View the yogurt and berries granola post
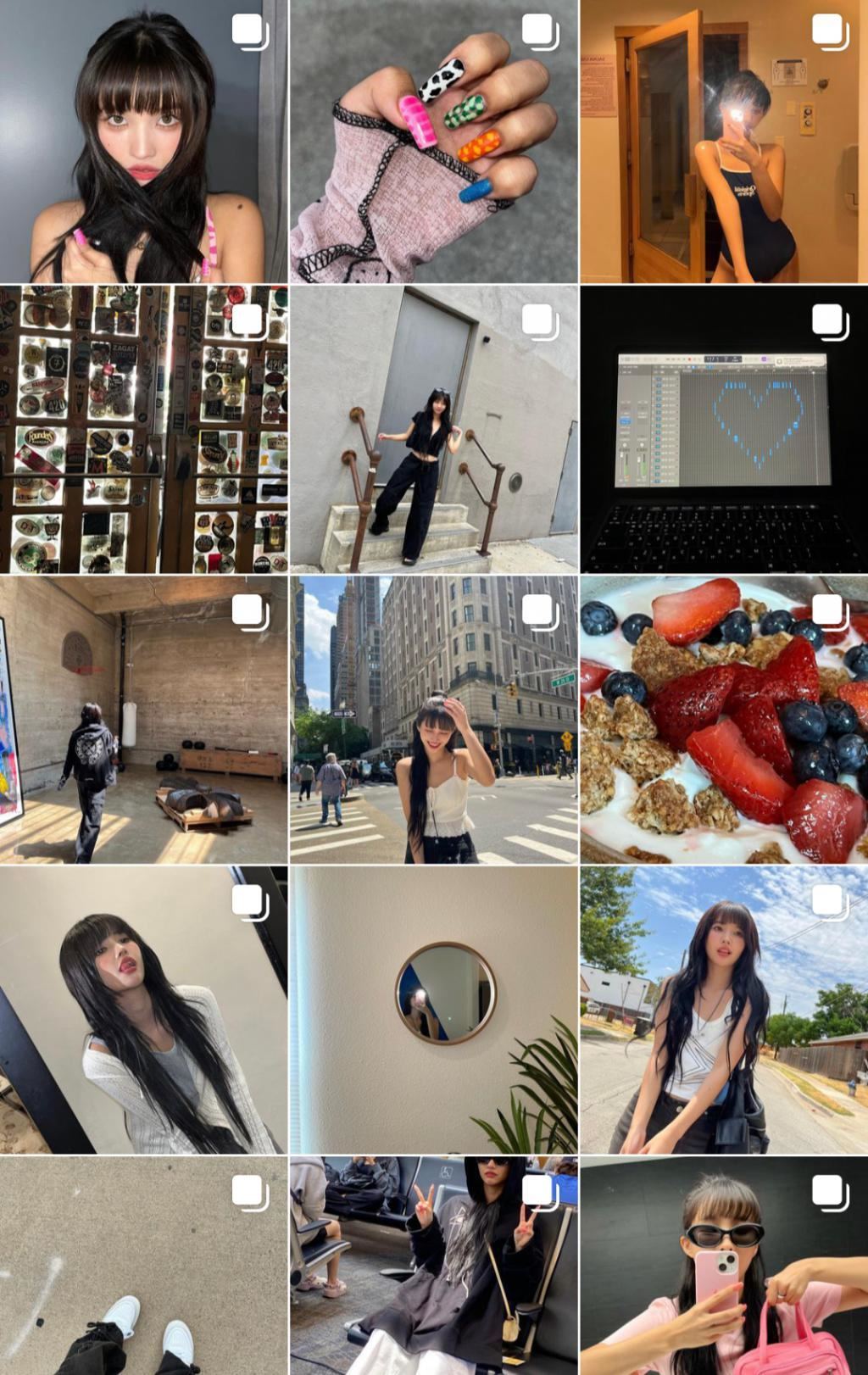Screen dimensions: 868x1375 (x=724, y=720)
